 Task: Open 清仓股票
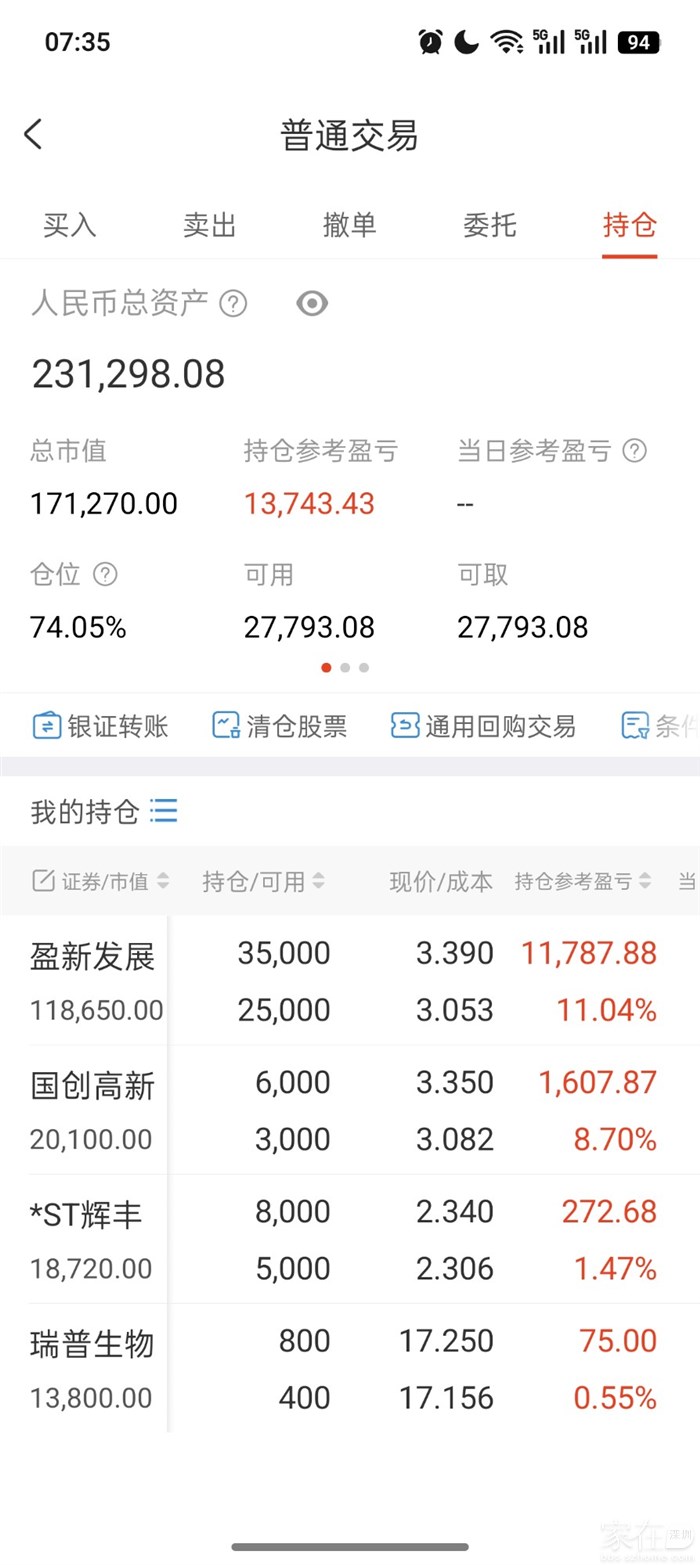pos(280,726)
